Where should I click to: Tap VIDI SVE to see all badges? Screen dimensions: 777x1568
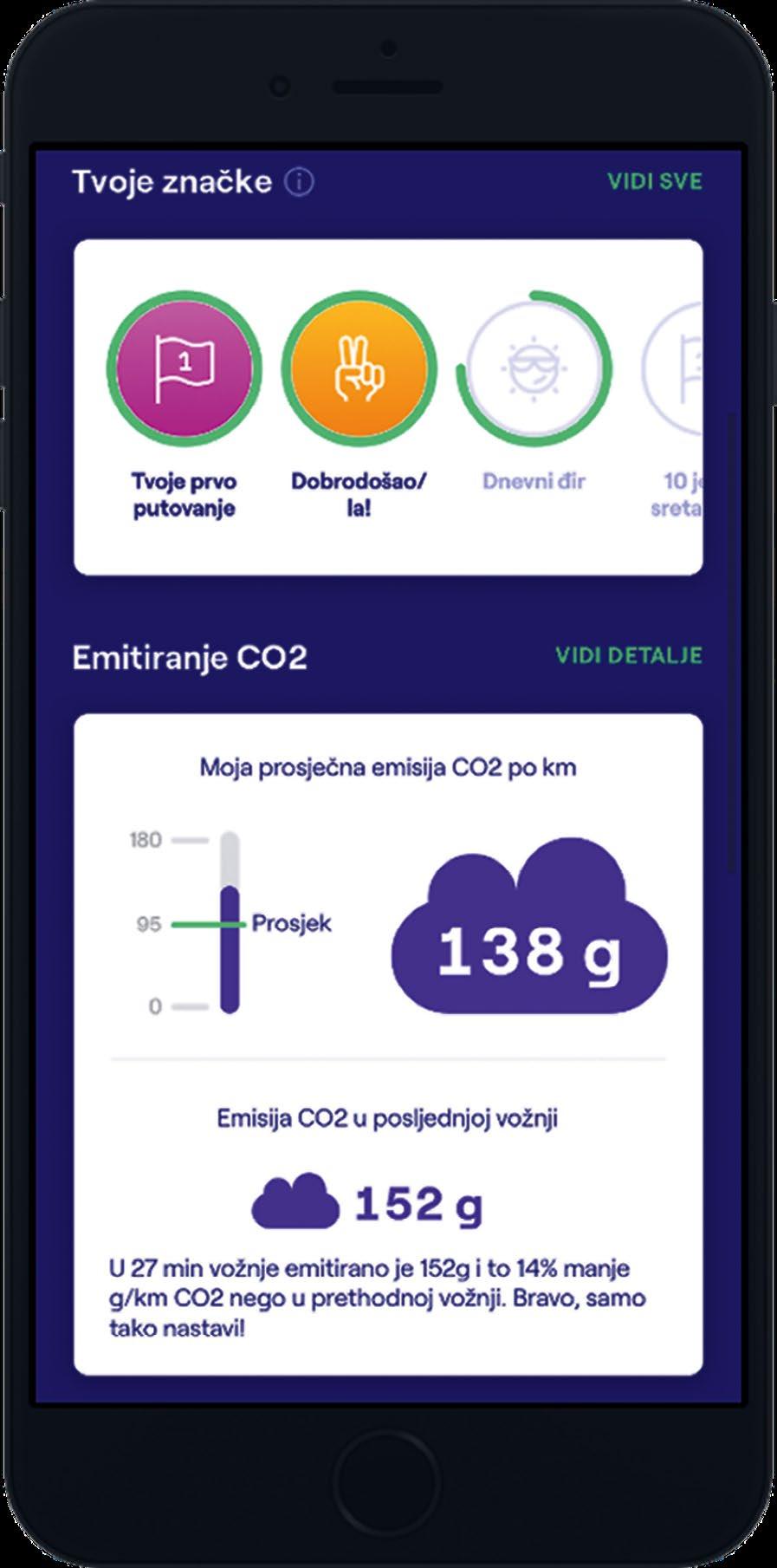coord(655,182)
